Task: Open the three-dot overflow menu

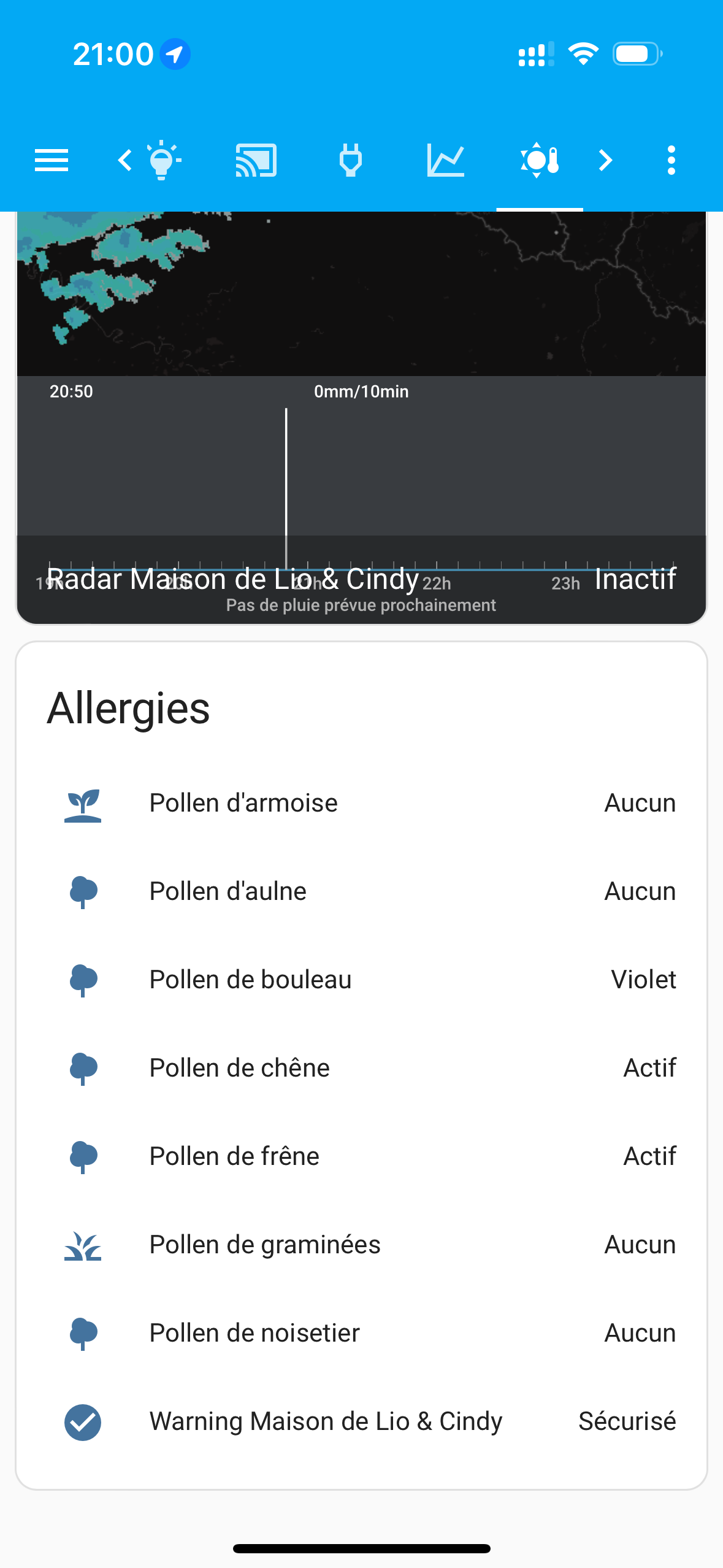Action: (671, 161)
